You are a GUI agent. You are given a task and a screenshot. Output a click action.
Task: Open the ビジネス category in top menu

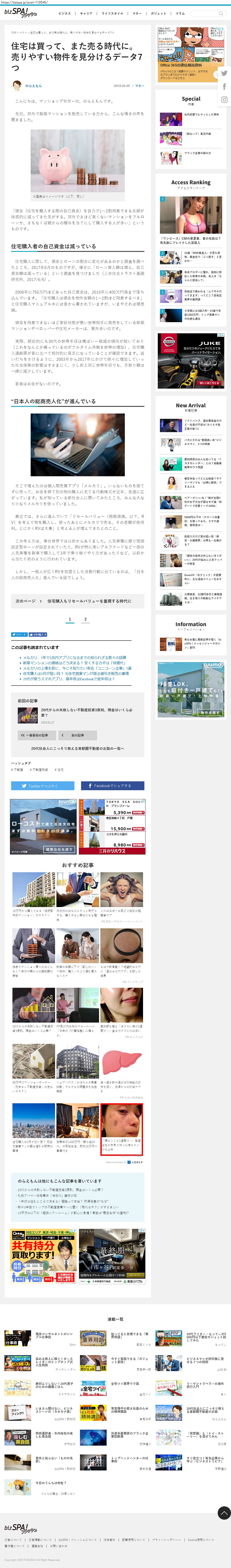pos(65,13)
